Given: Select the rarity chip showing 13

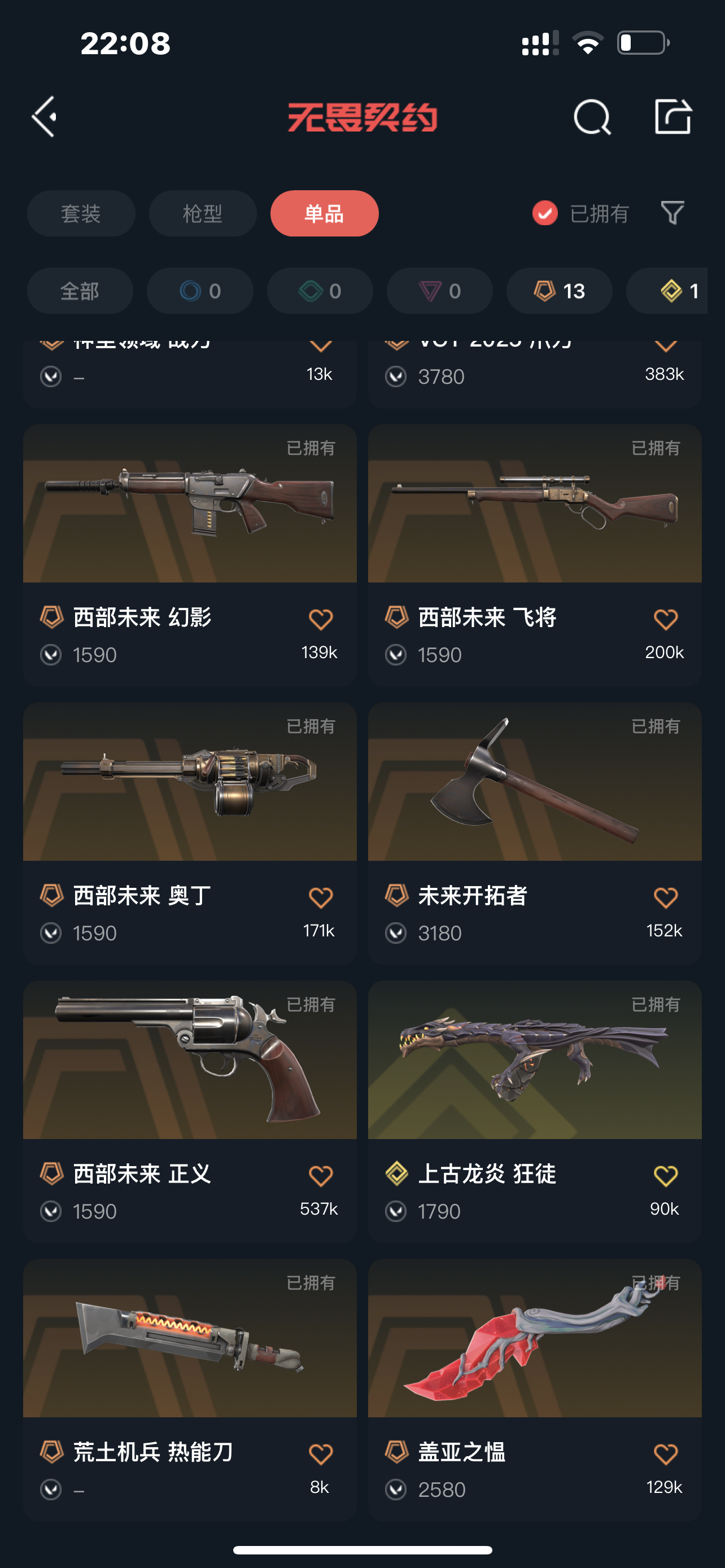Looking at the screenshot, I should coord(560,291).
